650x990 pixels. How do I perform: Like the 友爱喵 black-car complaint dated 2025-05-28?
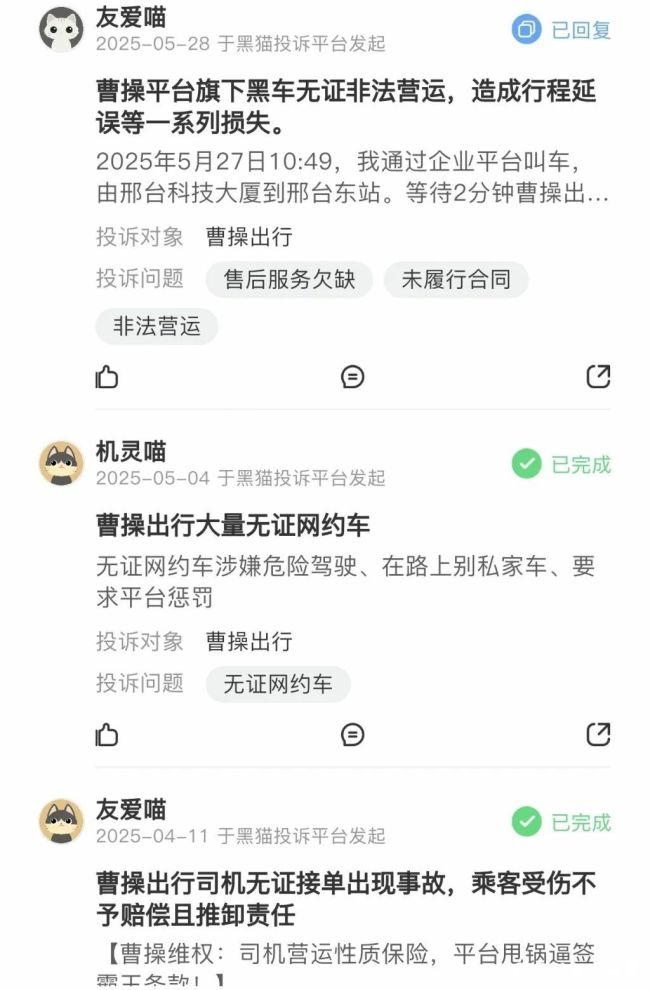click(107, 377)
